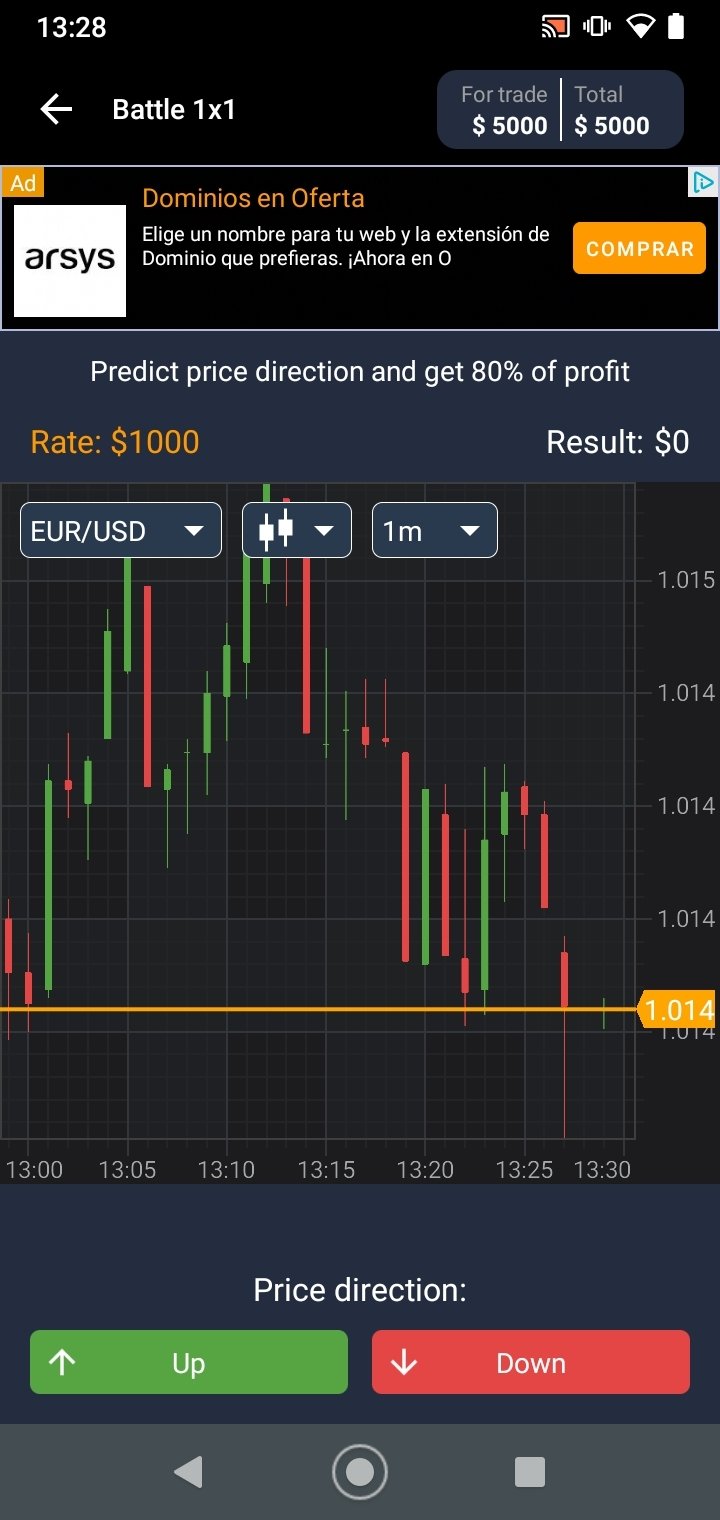Open the AdChoices info icon
The width and height of the screenshot is (720, 1520).
704,182
